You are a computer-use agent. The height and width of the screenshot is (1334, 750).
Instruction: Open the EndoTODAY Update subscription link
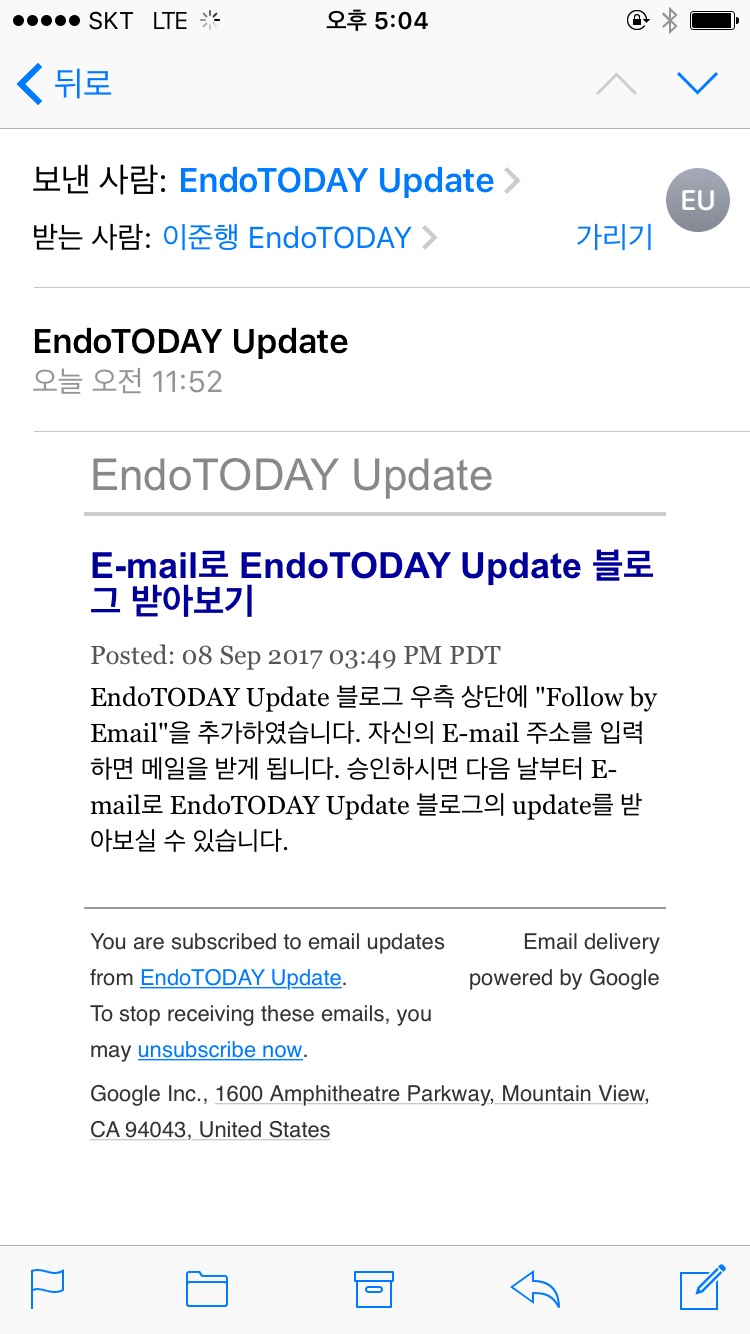[241, 978]
